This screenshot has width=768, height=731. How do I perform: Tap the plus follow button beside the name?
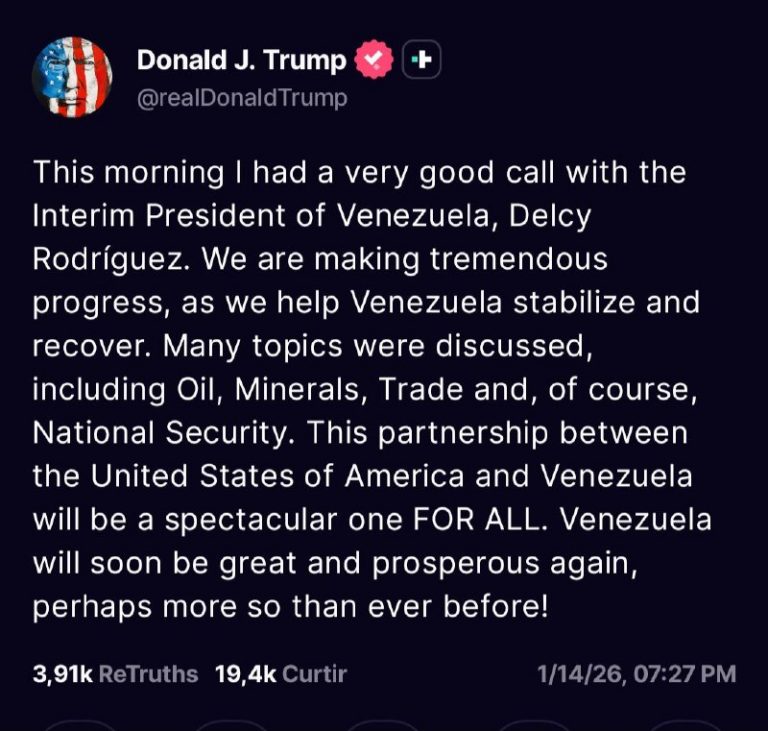click(422, 62)
